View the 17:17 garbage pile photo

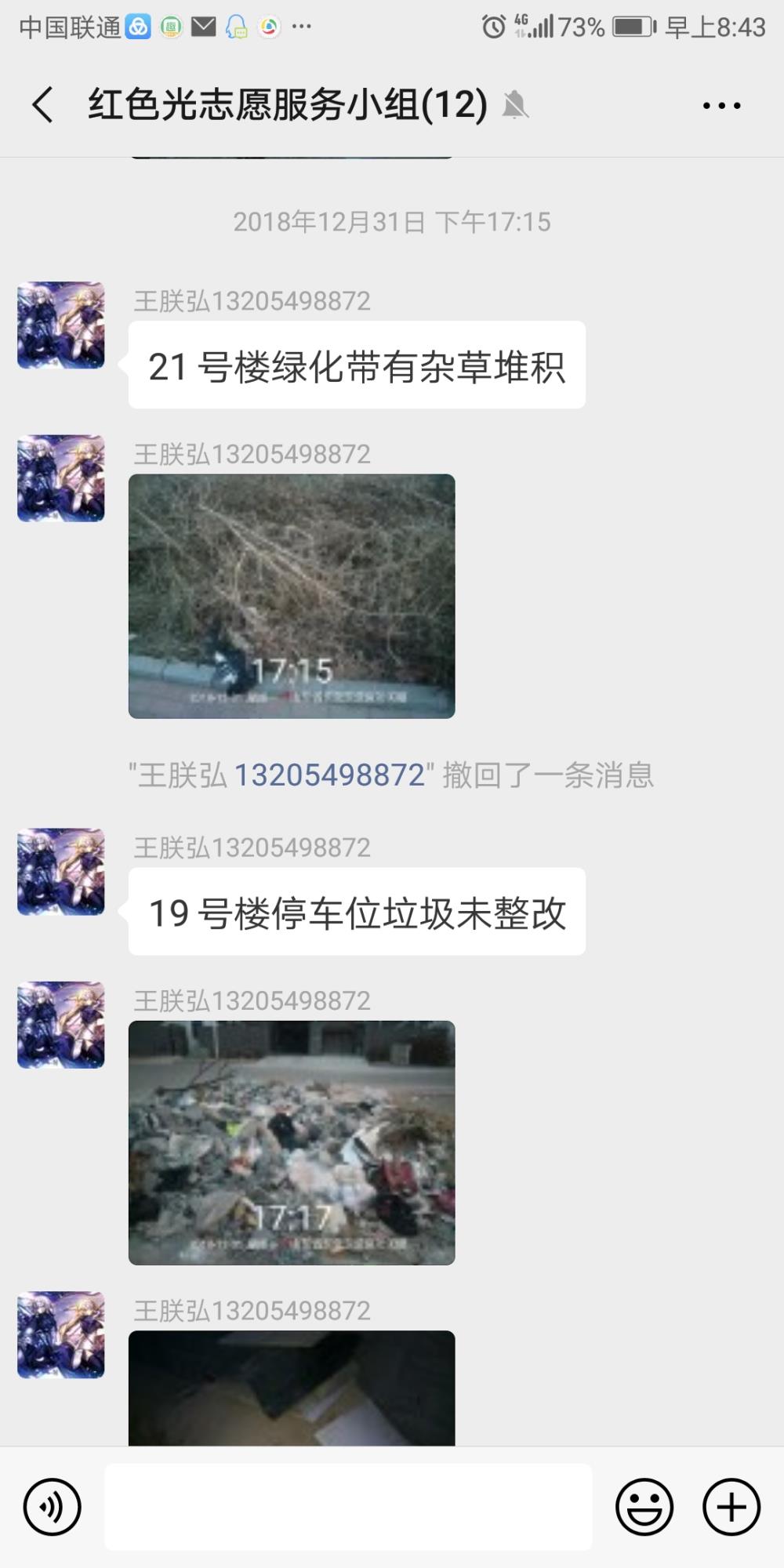click(292, 1142)
